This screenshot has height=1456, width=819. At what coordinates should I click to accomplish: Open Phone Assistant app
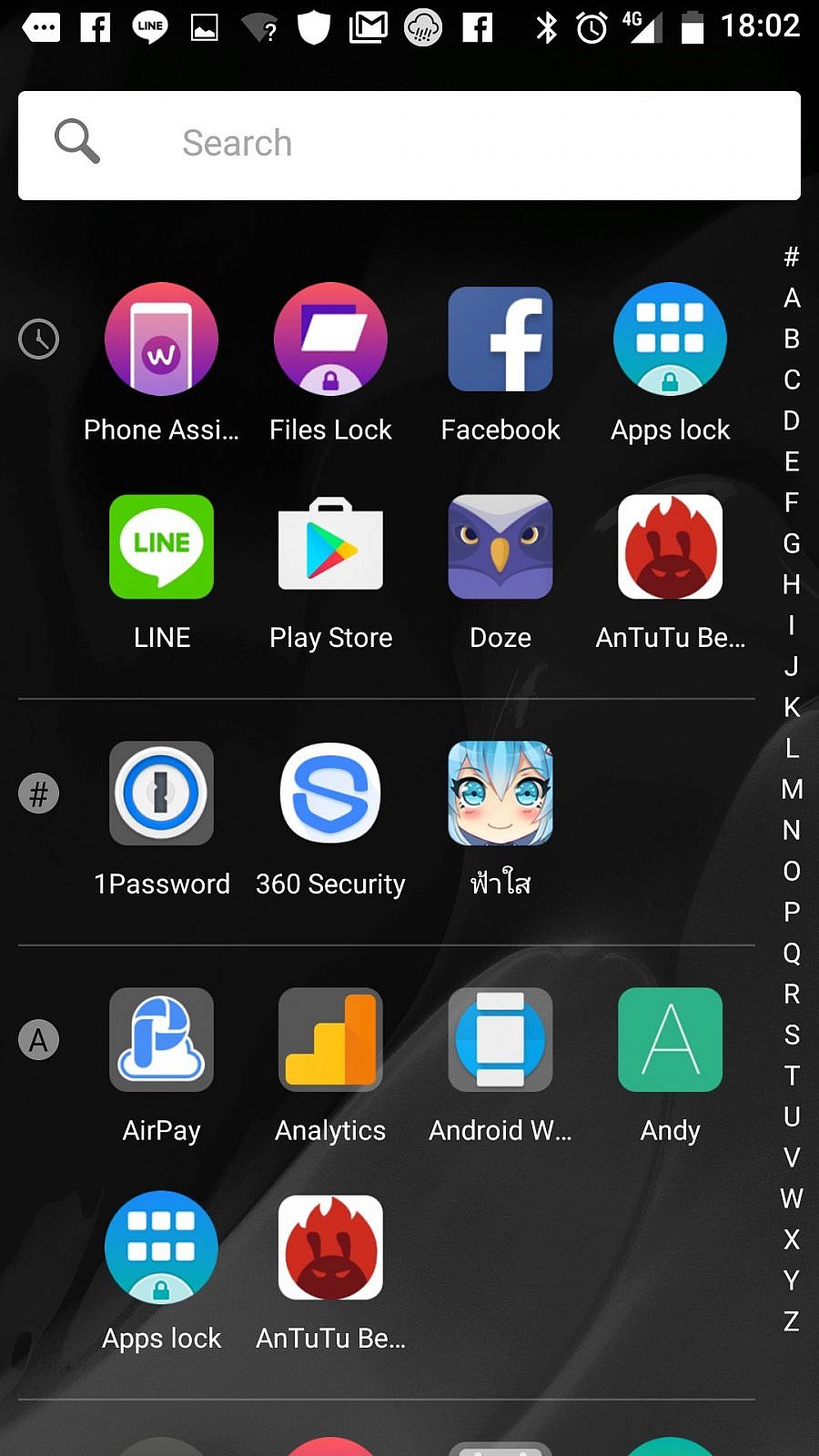(x=161, y=339)
